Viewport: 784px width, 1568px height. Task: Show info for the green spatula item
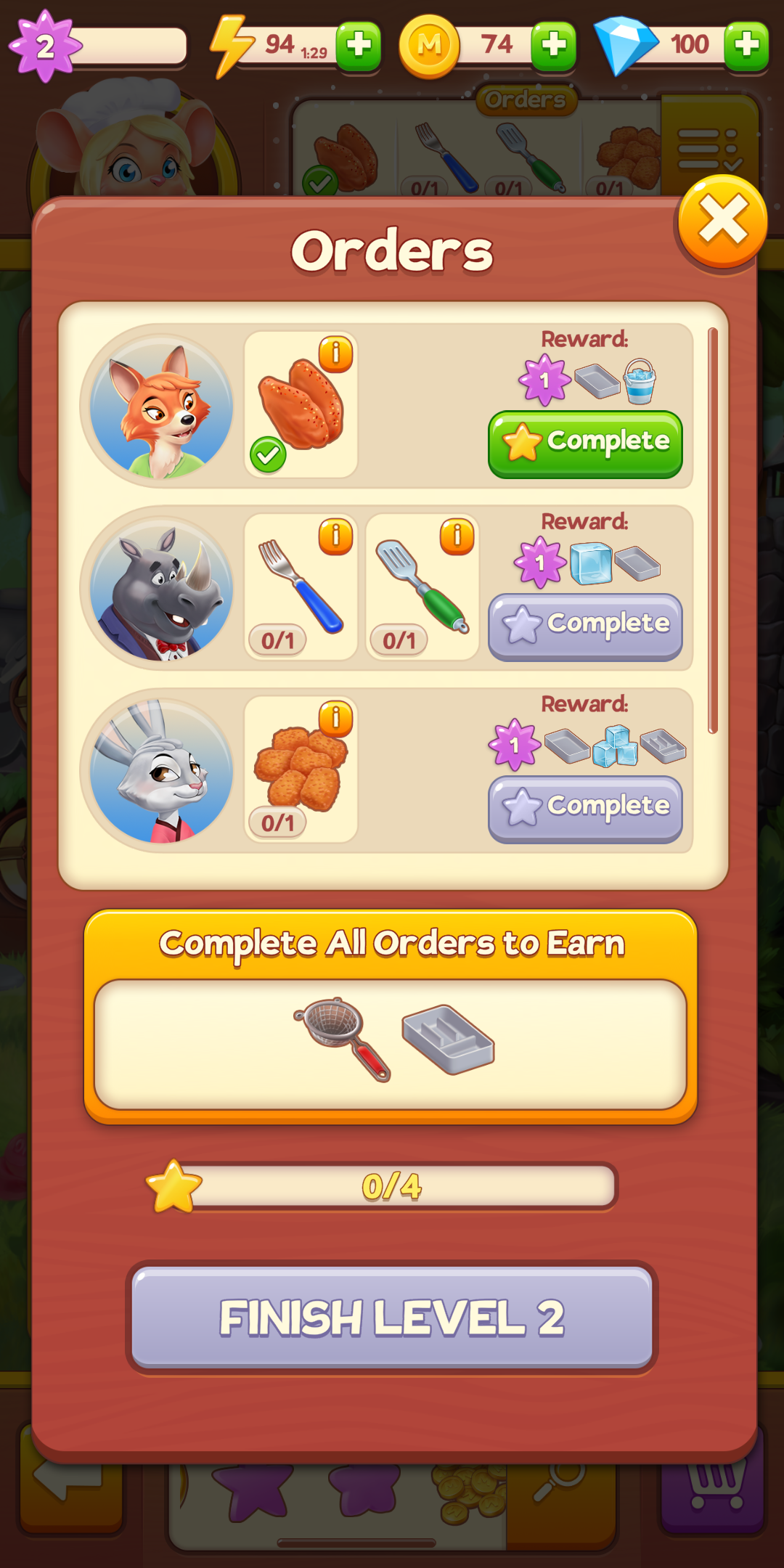pyautogui.click(x=457, y=536)
